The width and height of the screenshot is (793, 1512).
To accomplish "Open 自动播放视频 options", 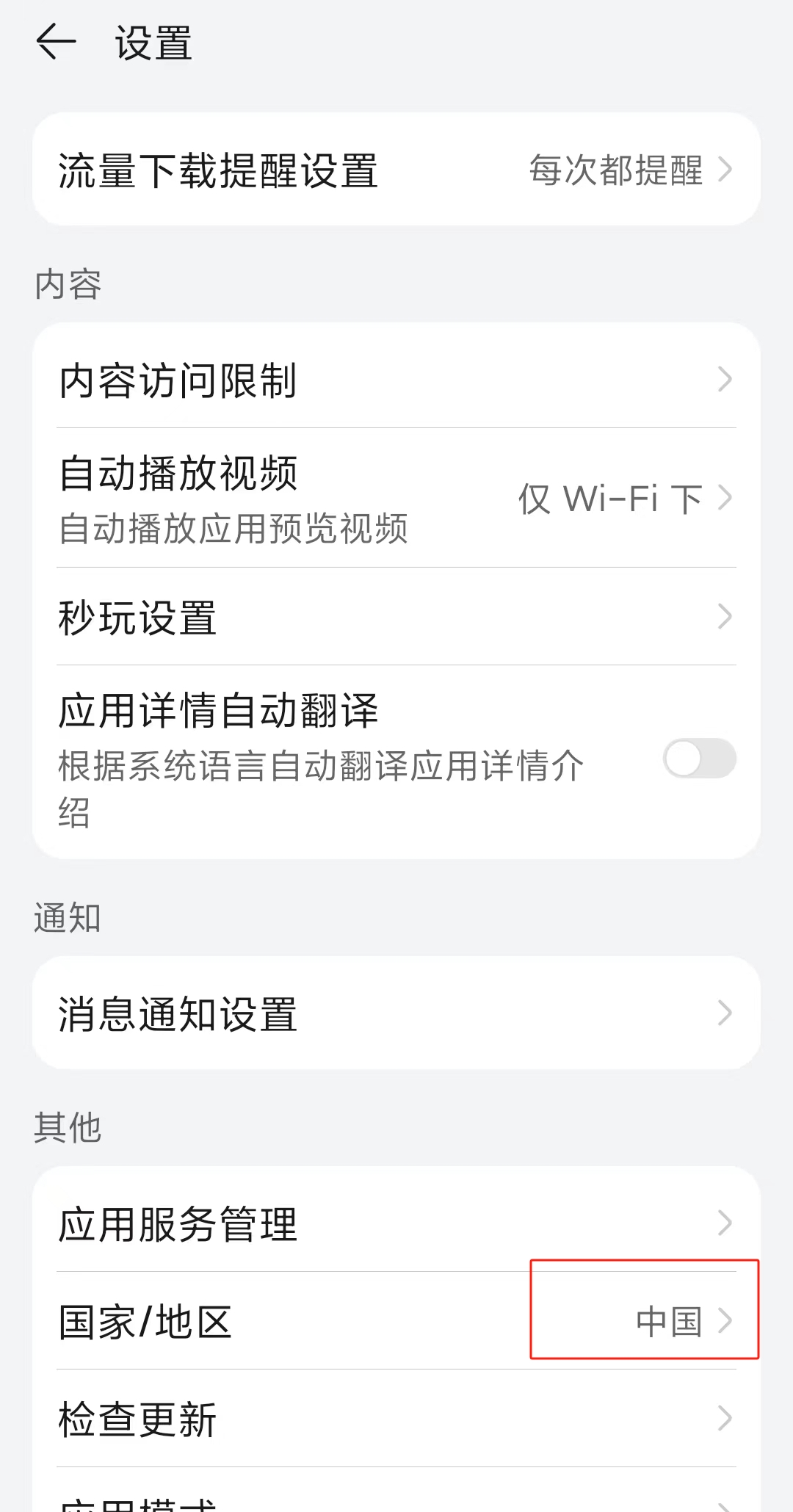I will point(396,498).
